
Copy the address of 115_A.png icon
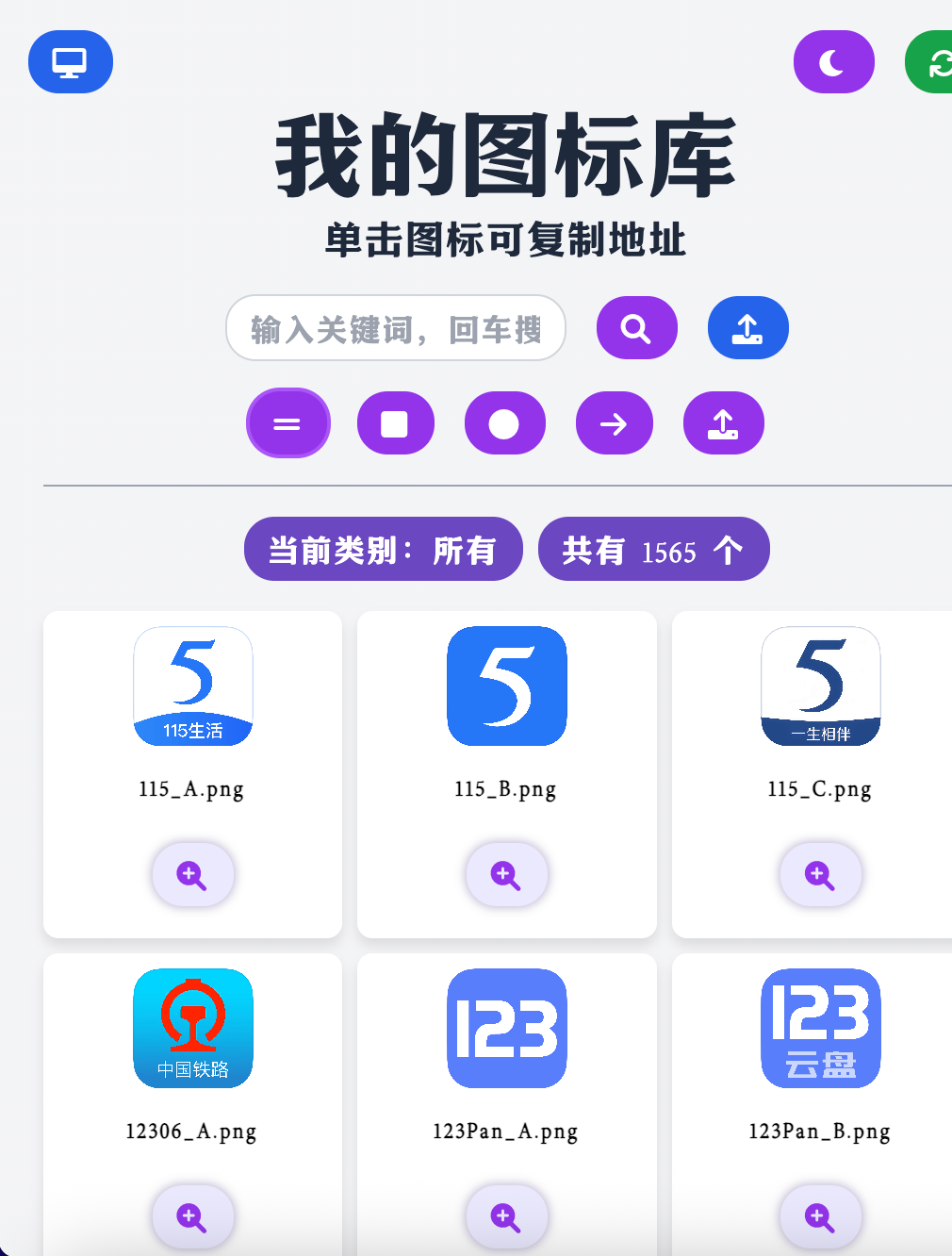point(193,686)
